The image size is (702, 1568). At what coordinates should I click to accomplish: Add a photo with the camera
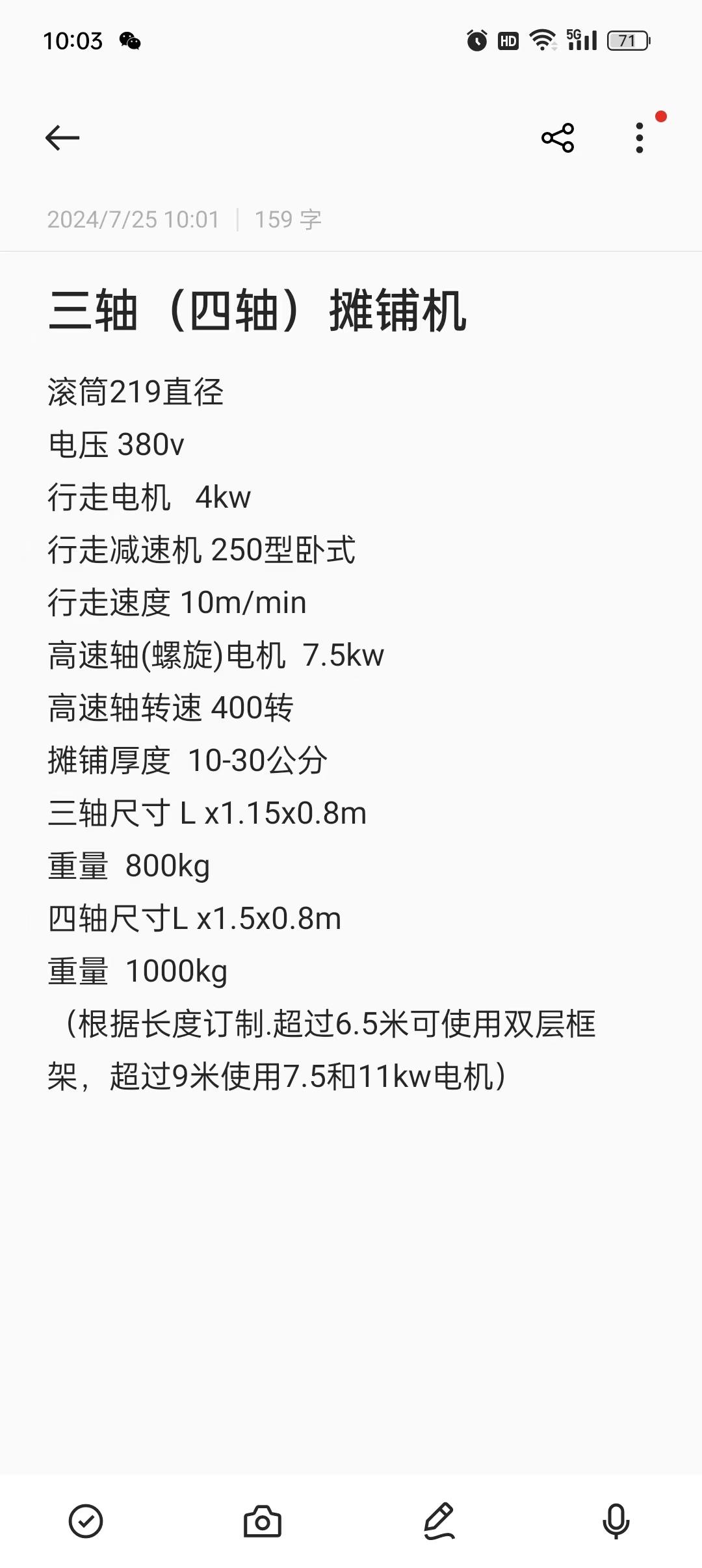coord(263,1521)
